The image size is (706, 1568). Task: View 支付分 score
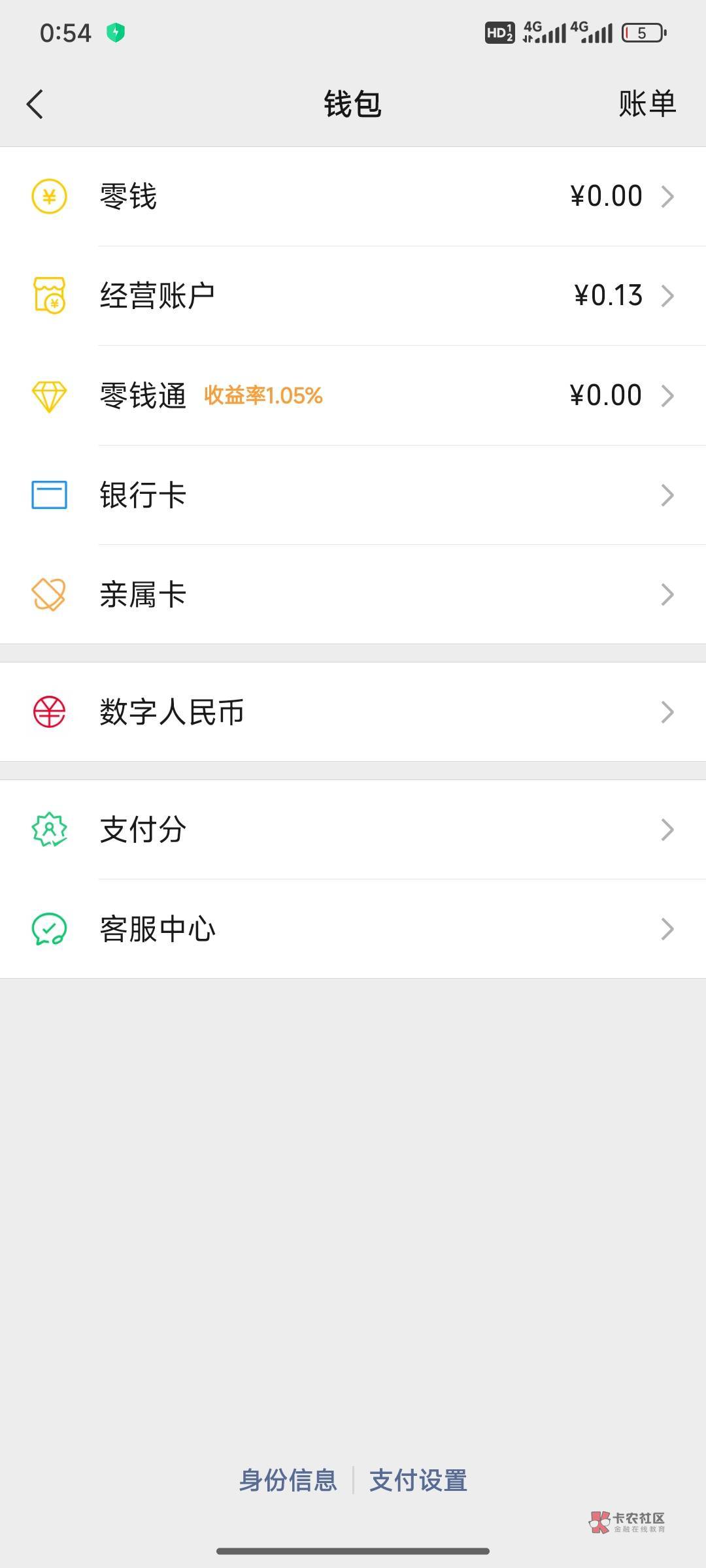tap(353, 830)
